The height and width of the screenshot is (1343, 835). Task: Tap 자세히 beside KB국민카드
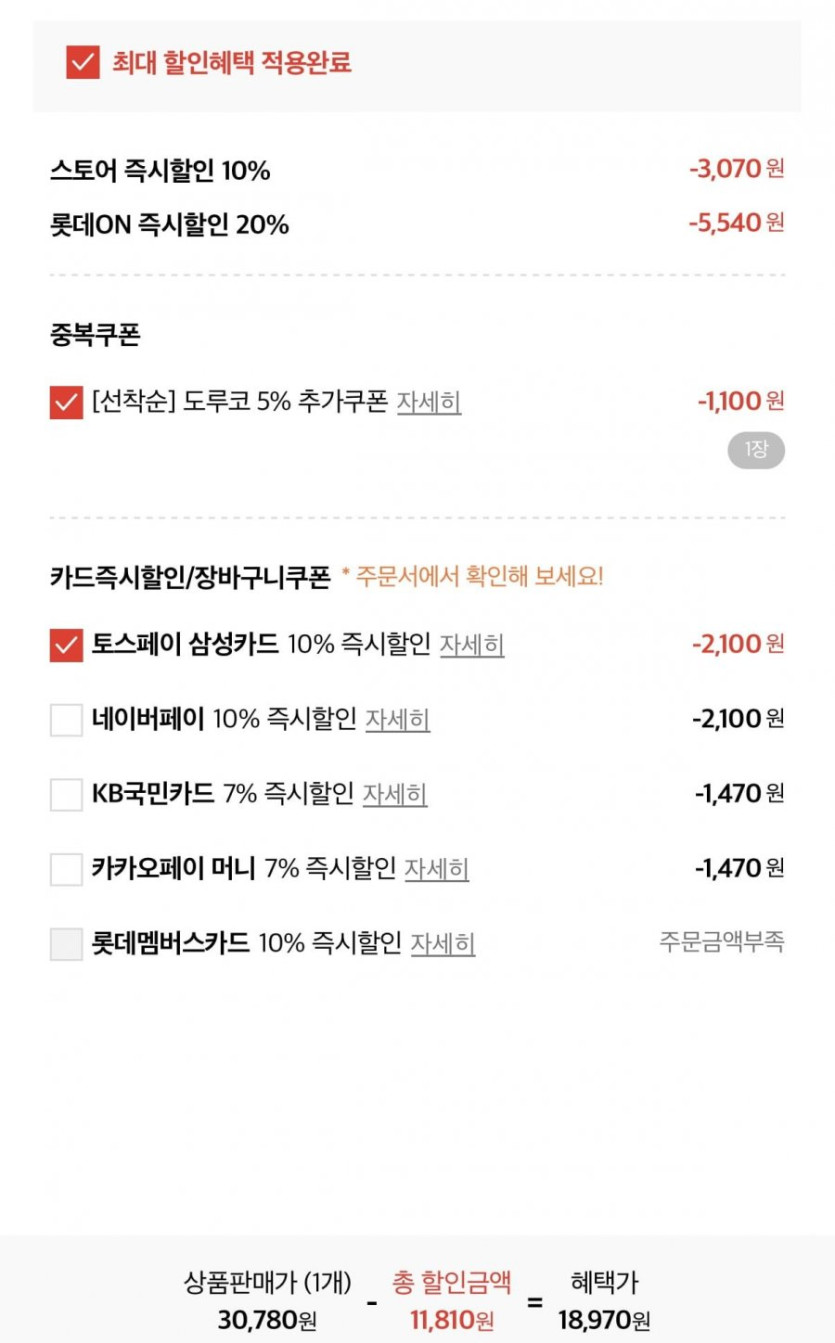click(395, 794)
